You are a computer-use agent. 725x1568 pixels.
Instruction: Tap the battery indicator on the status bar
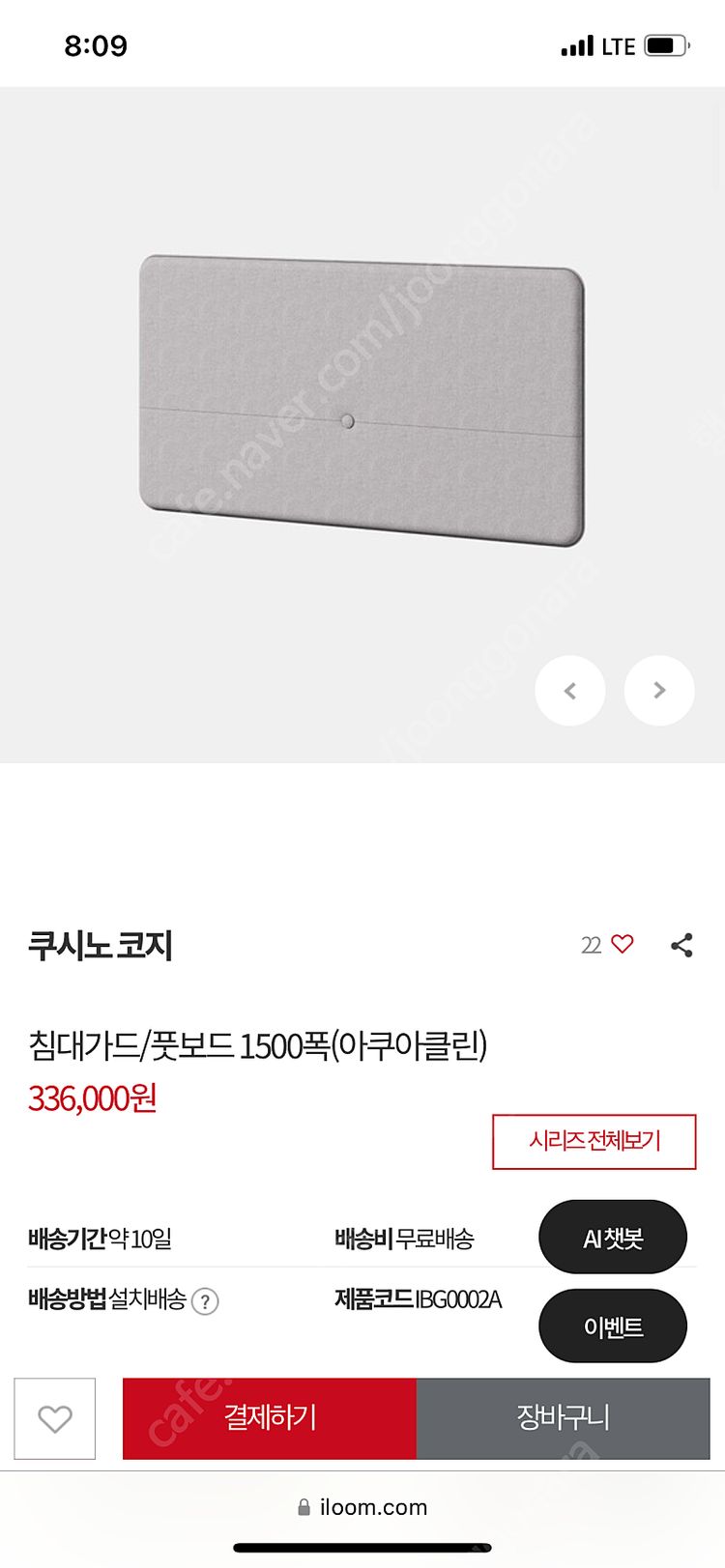[x=665, y=43]
